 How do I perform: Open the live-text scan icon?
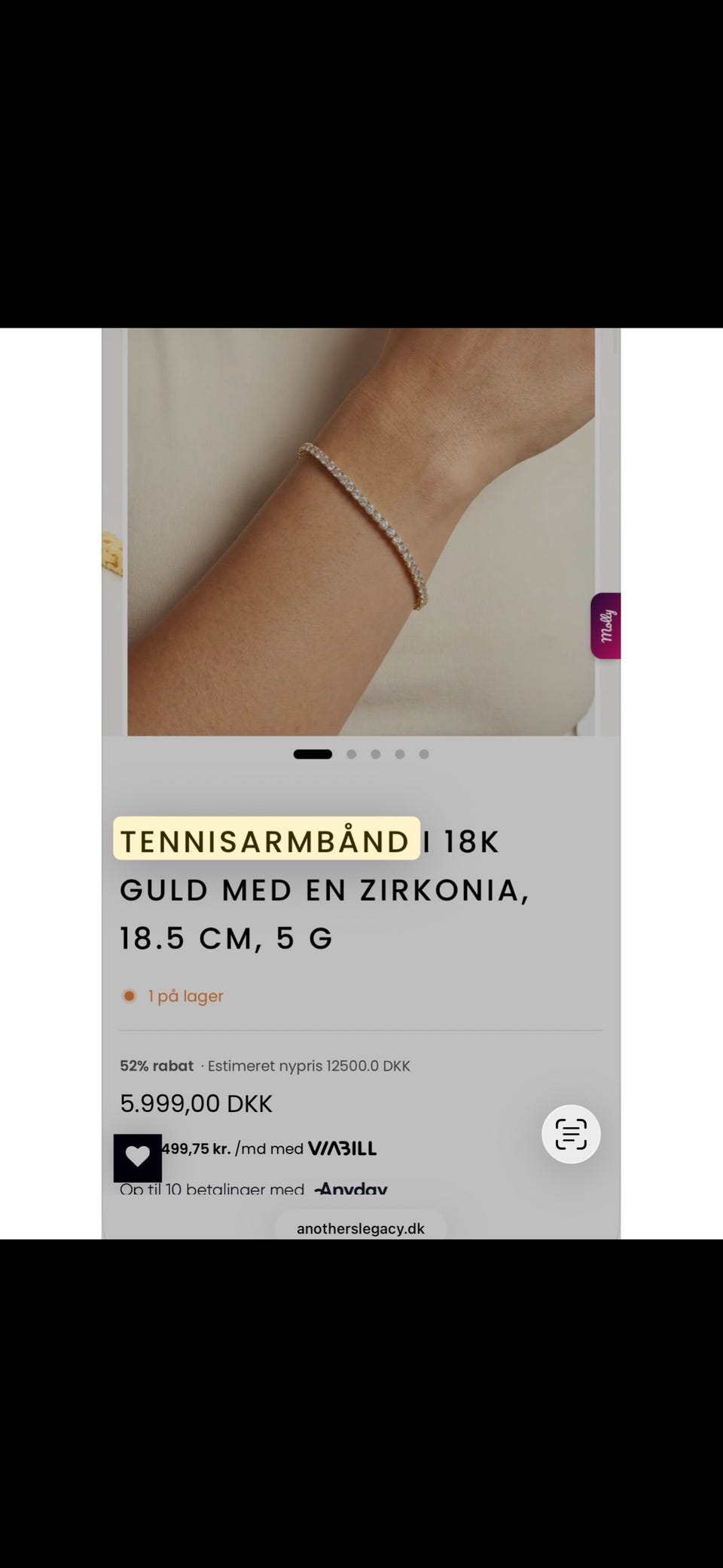(x=570, y=1133)
